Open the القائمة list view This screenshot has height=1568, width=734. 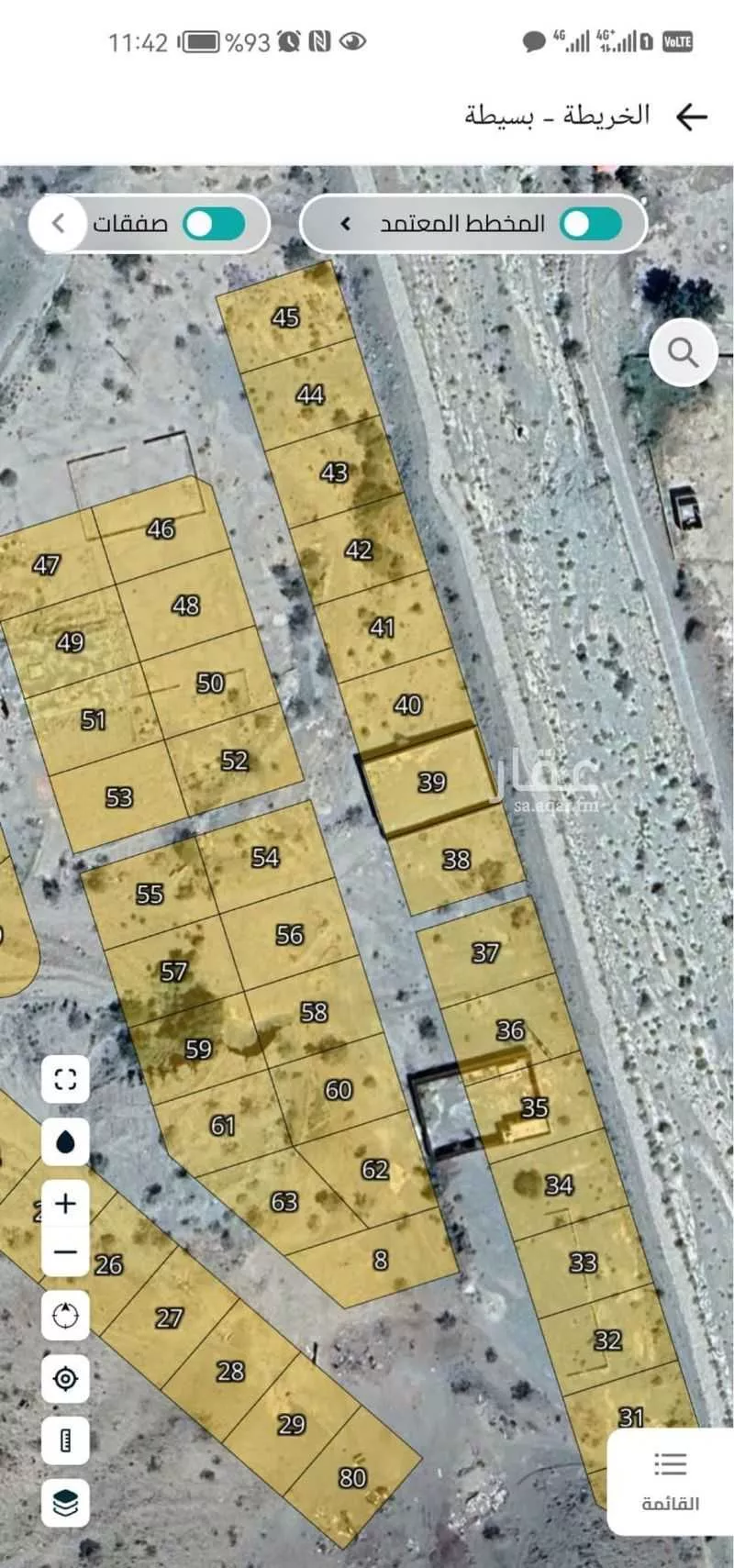[x=670, y=1481]
